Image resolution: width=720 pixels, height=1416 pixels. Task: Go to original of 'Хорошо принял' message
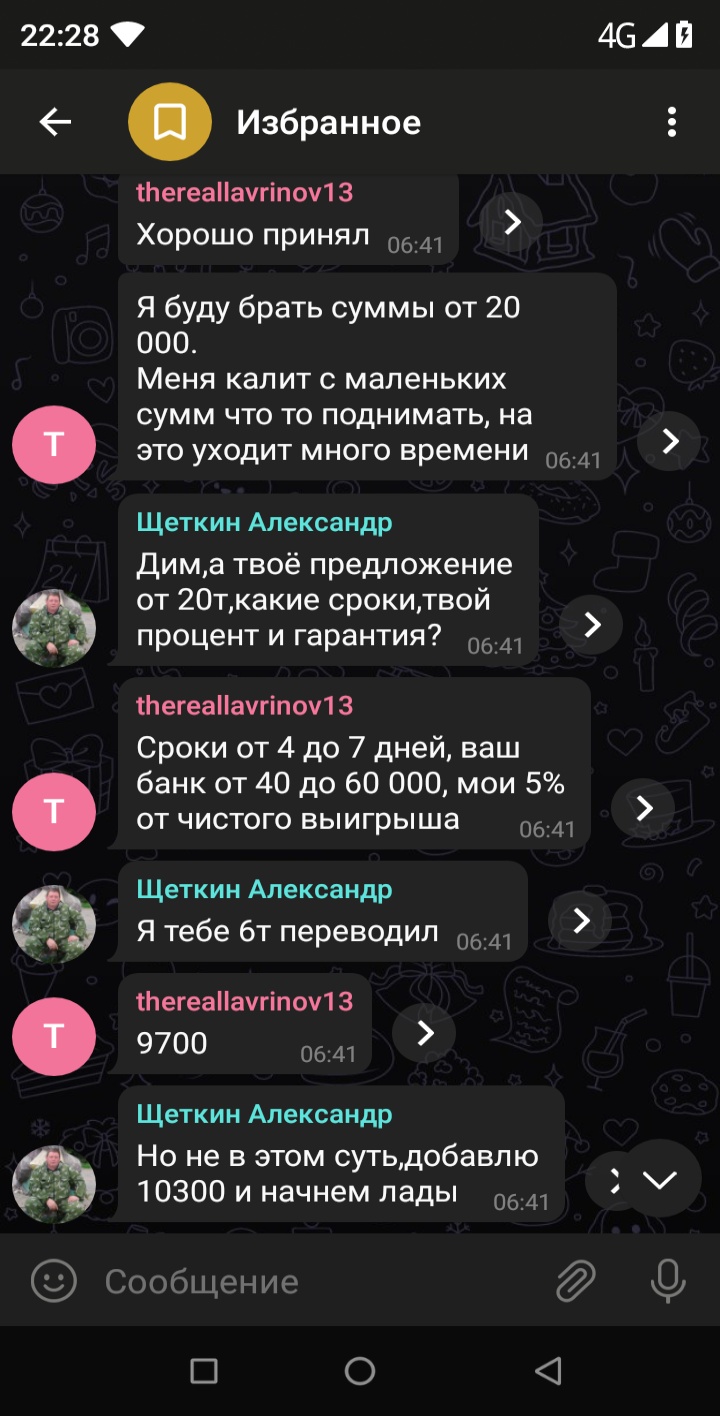tap(511, 222)
